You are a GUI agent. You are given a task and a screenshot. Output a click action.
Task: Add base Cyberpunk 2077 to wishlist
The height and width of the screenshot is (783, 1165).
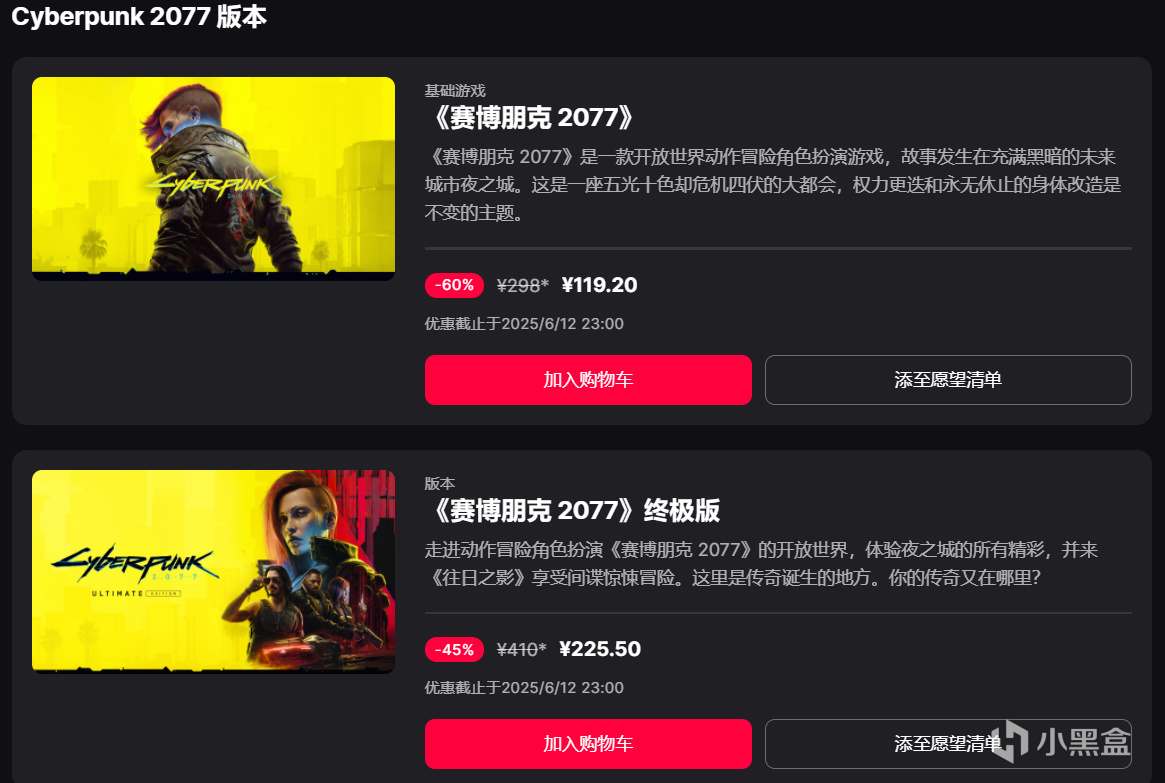coord(947,380)
